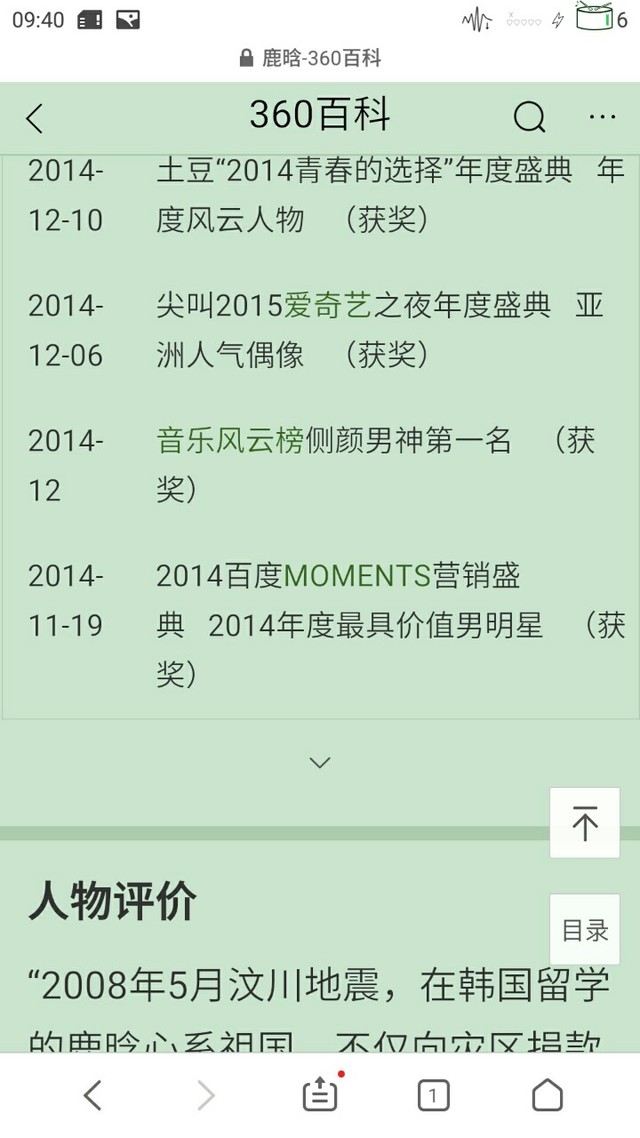Go to the browser home page

[x=547, y=1094]
